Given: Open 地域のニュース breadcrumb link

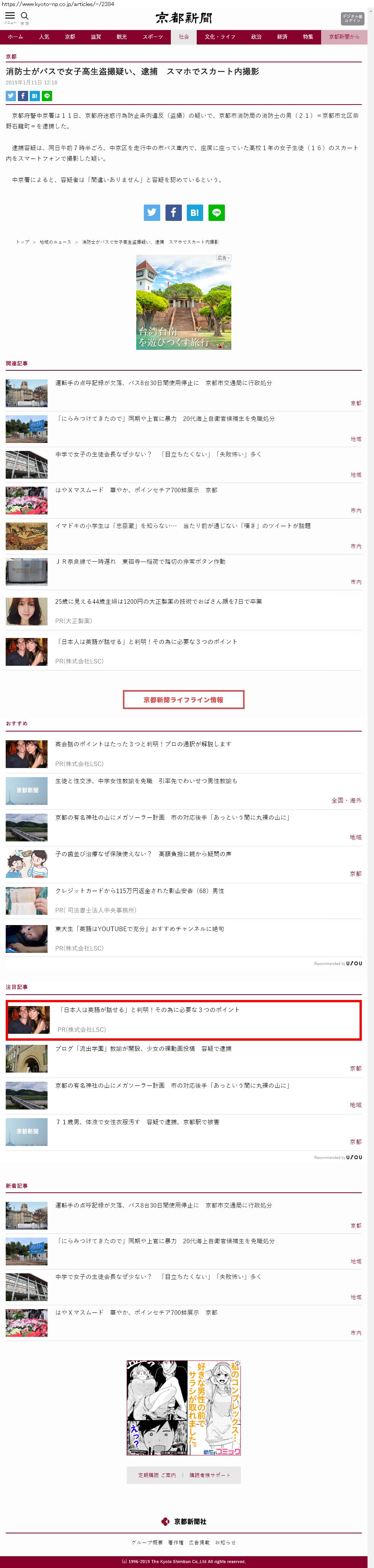Looking at the screenshot, I should tap(56, 242).
